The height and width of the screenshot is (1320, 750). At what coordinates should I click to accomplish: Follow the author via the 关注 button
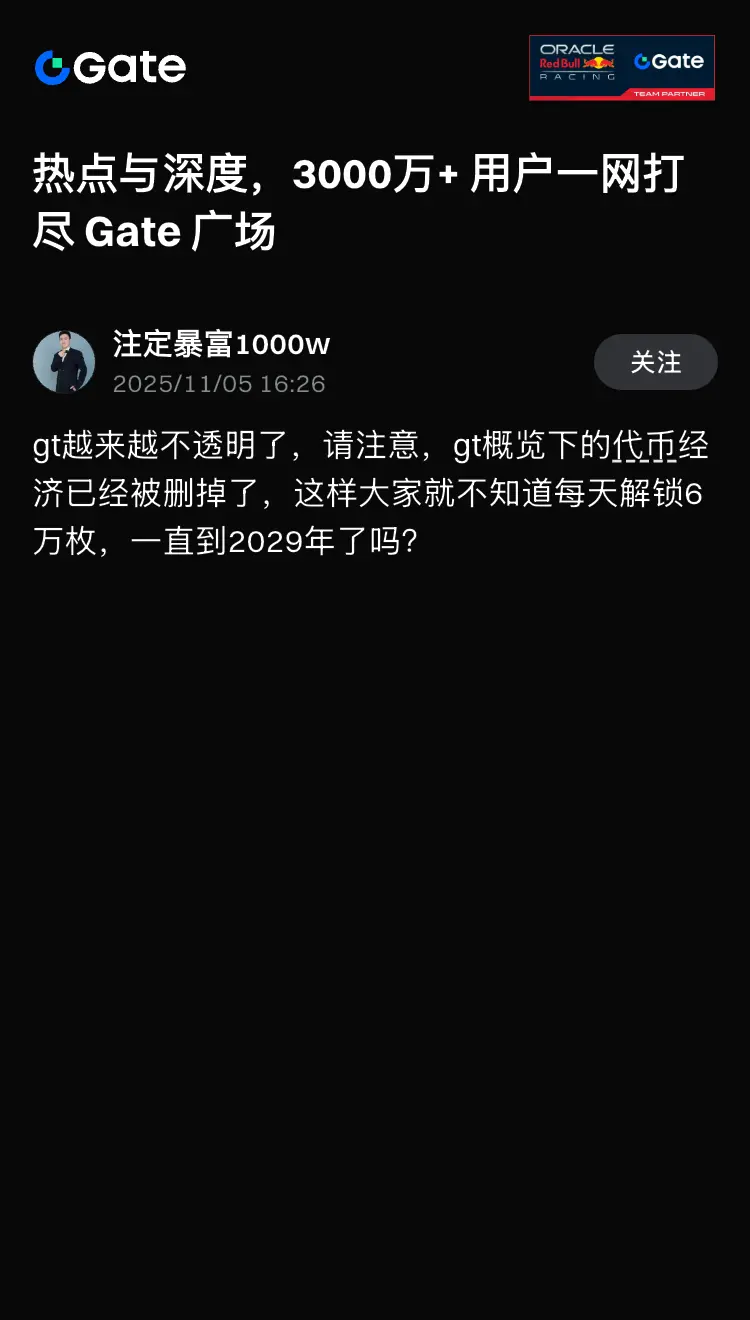pyautogui.click(x=655, y=362)
